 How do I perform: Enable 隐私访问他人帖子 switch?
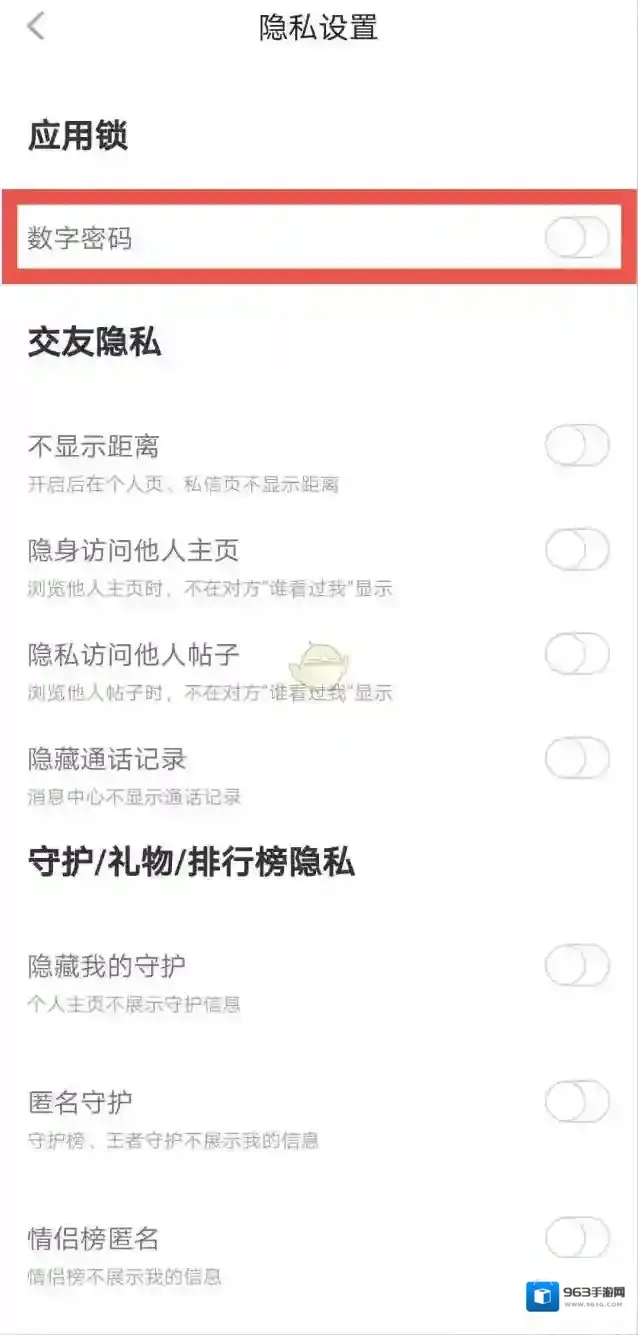577,655
